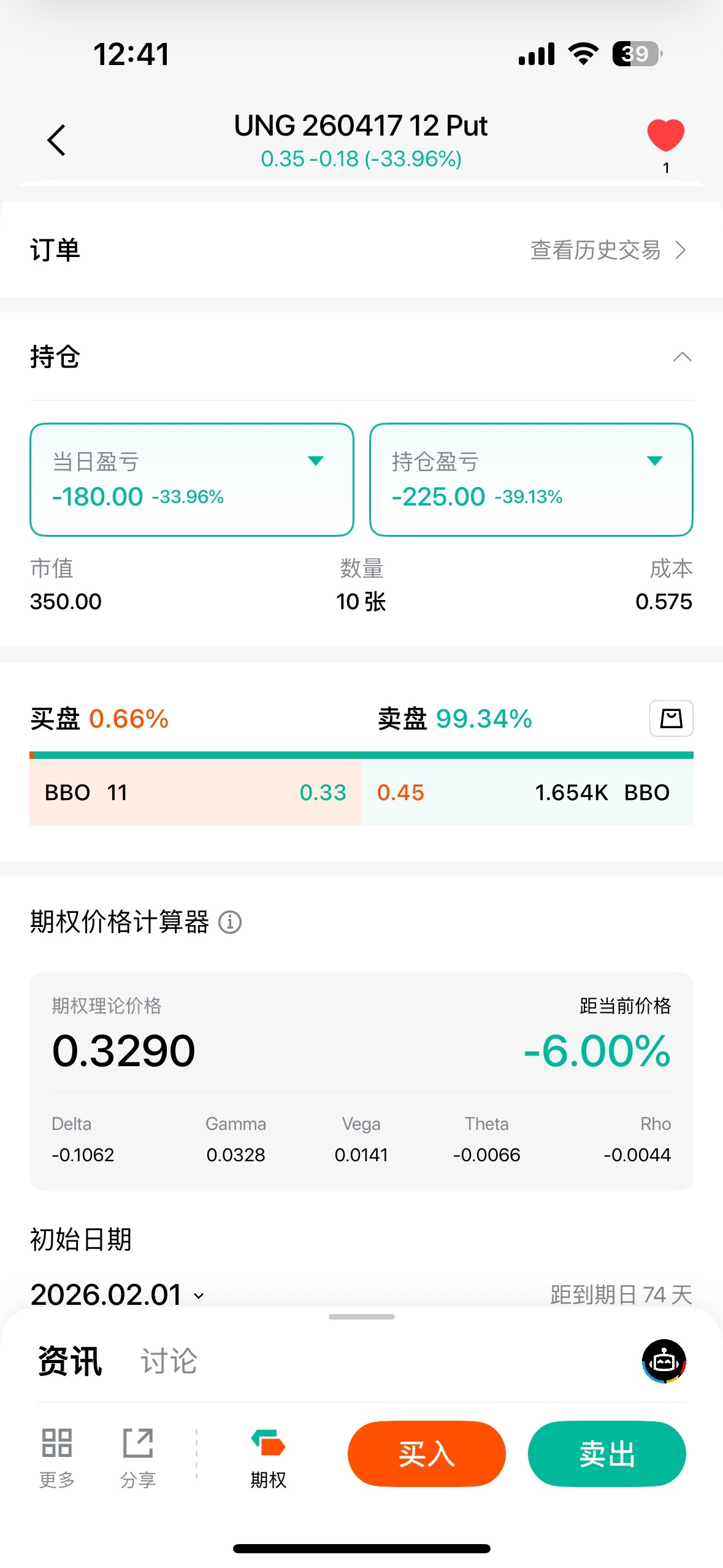The height and width of the screenshot is (1568, 723).
Task: Collapse the 持仓 section
Action: [682, 357]
